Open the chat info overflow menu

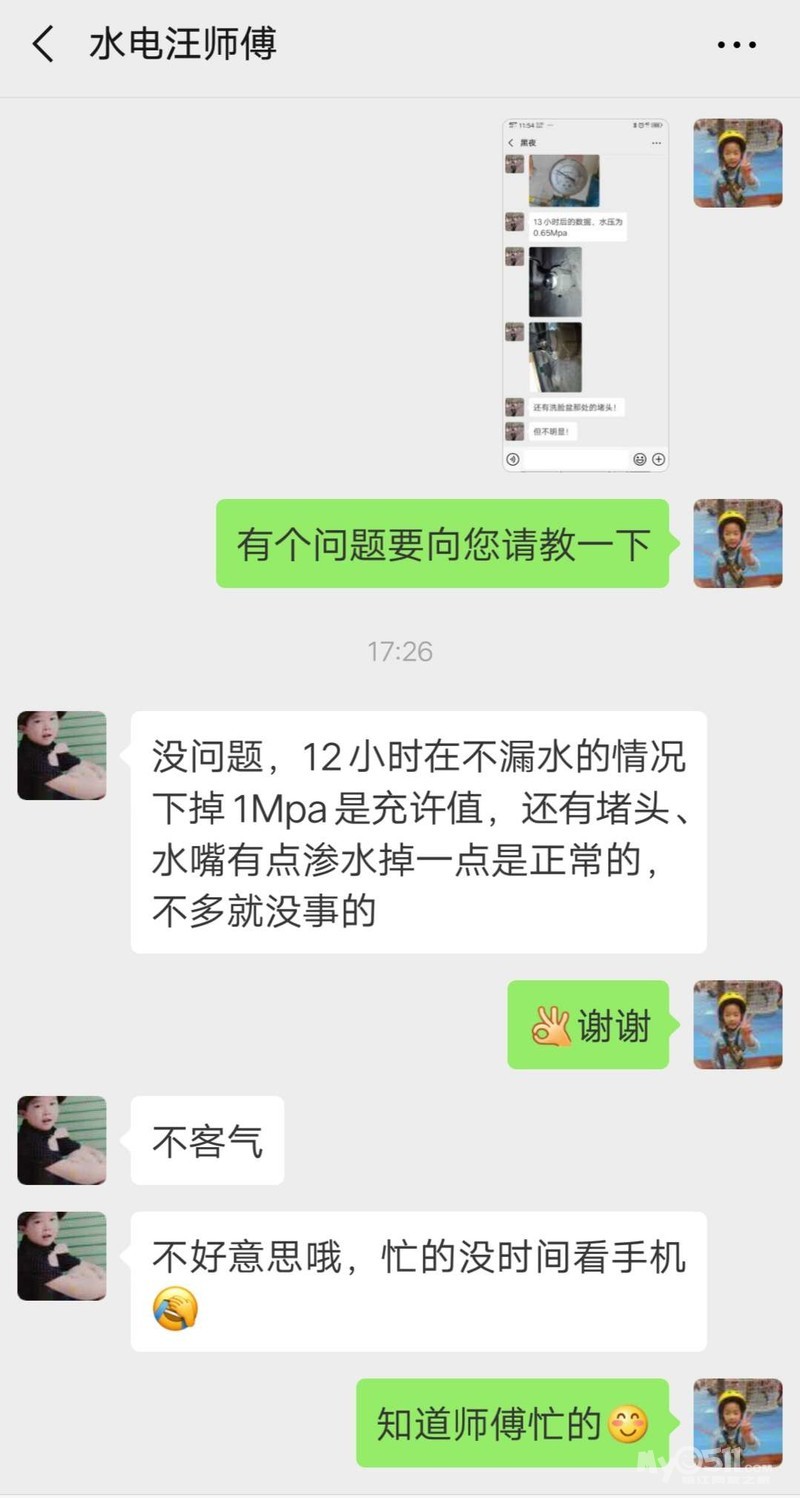coord(737,45)
